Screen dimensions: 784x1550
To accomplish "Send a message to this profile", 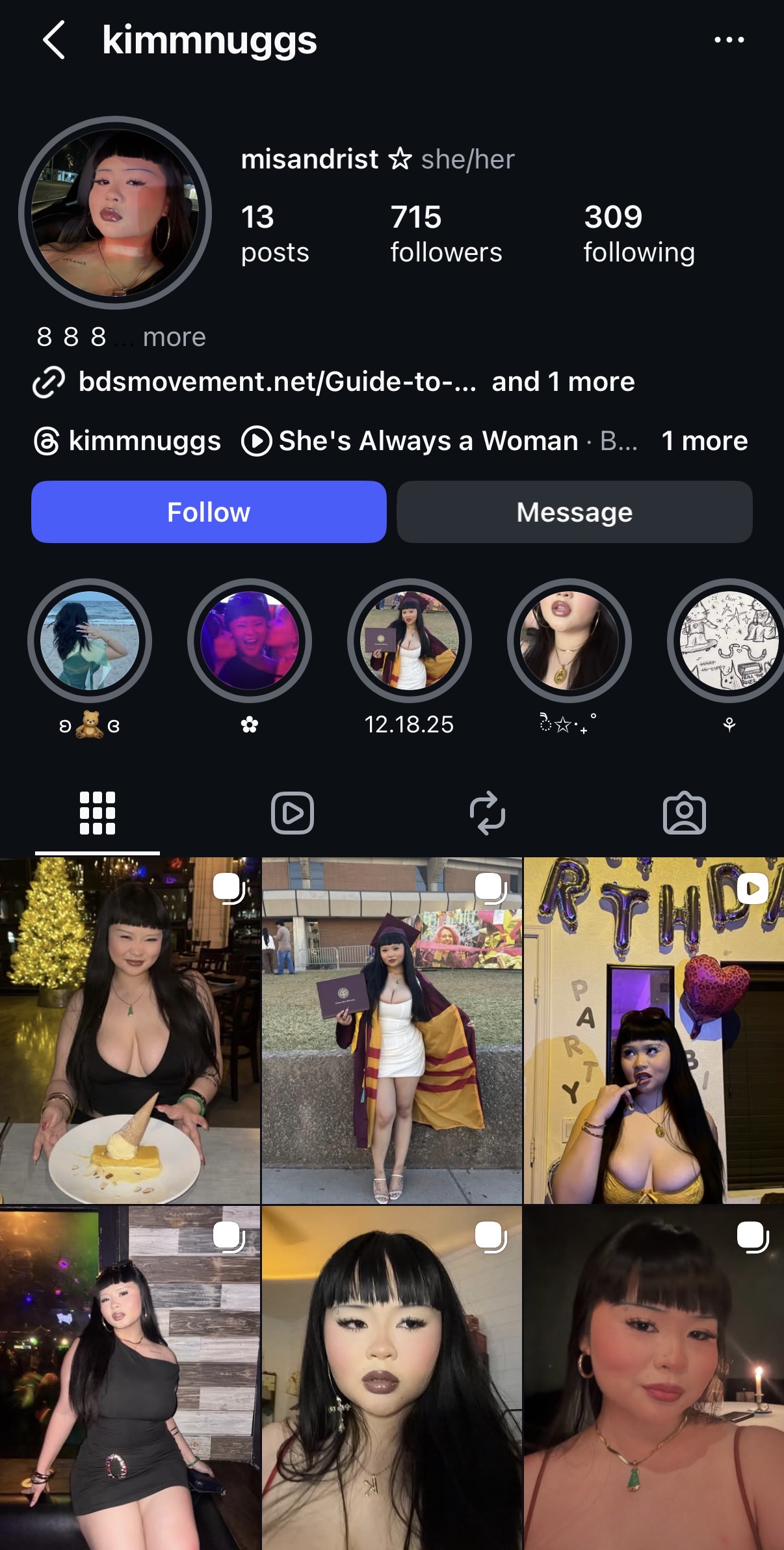I will (574, 512).
